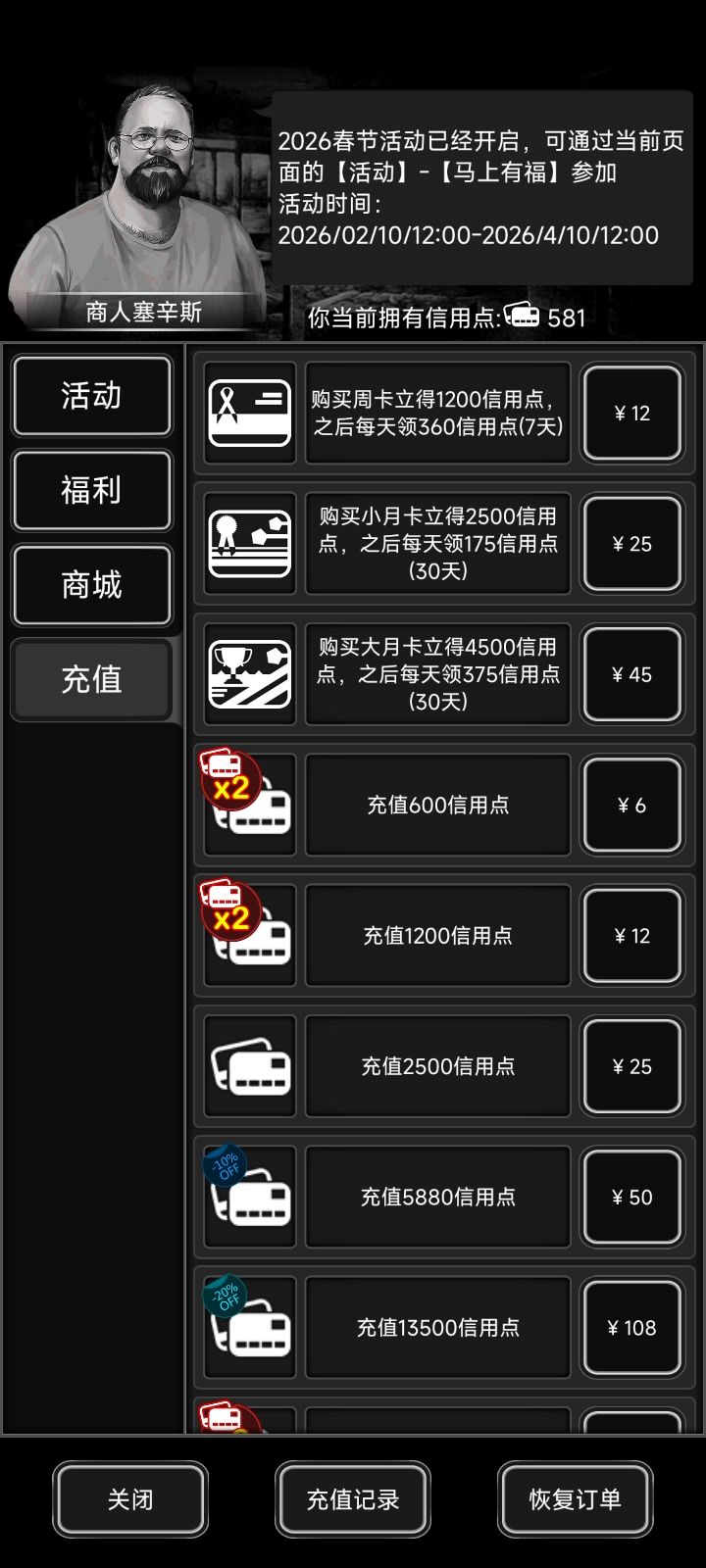Image resolution: width=706 pixels, height=1568 pixels.
Task: Click ¥12 to buy the weekly card
Action: (x=632, y=414)
